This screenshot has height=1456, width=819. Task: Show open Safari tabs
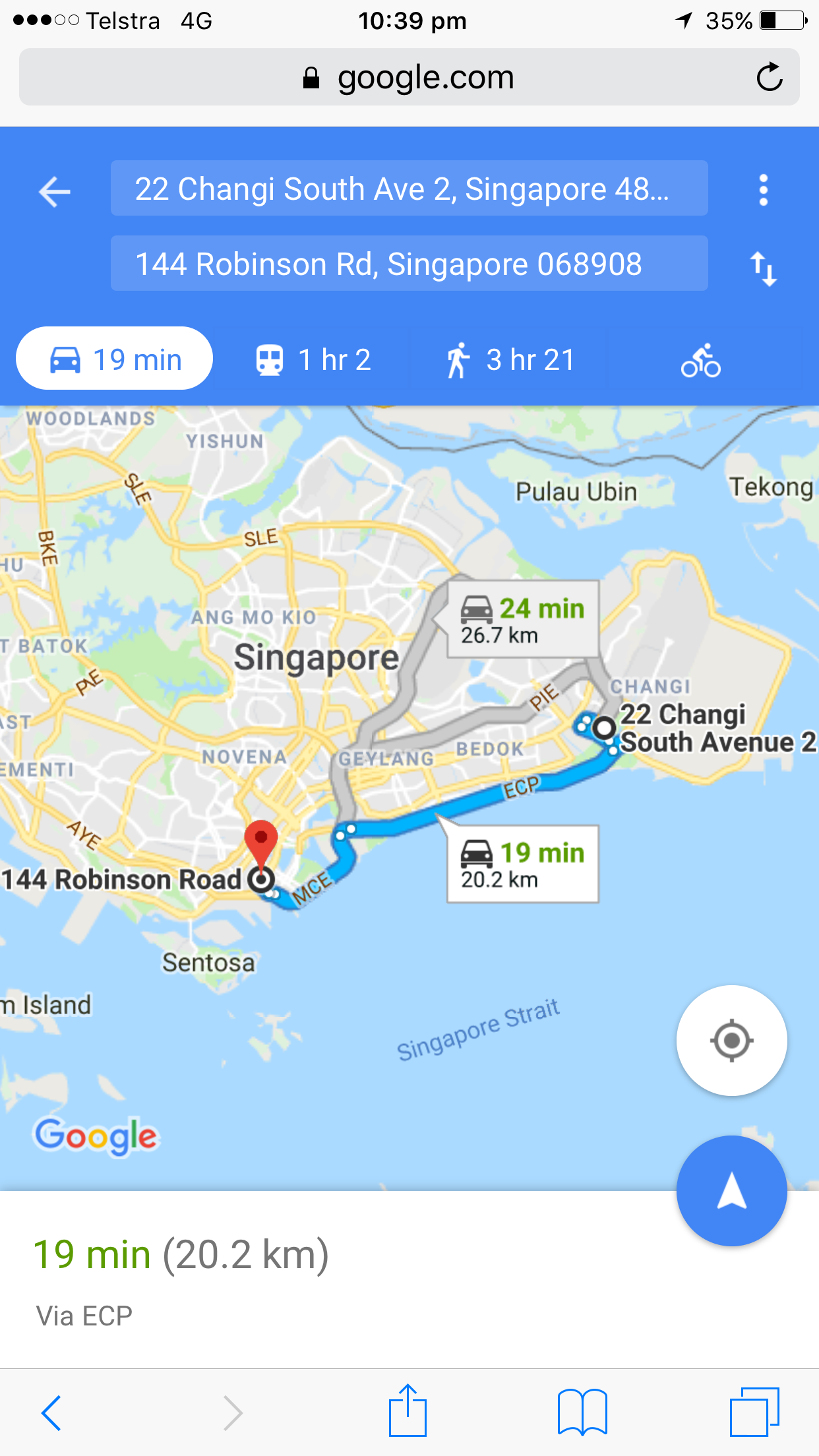click(x=754, y=1412)
